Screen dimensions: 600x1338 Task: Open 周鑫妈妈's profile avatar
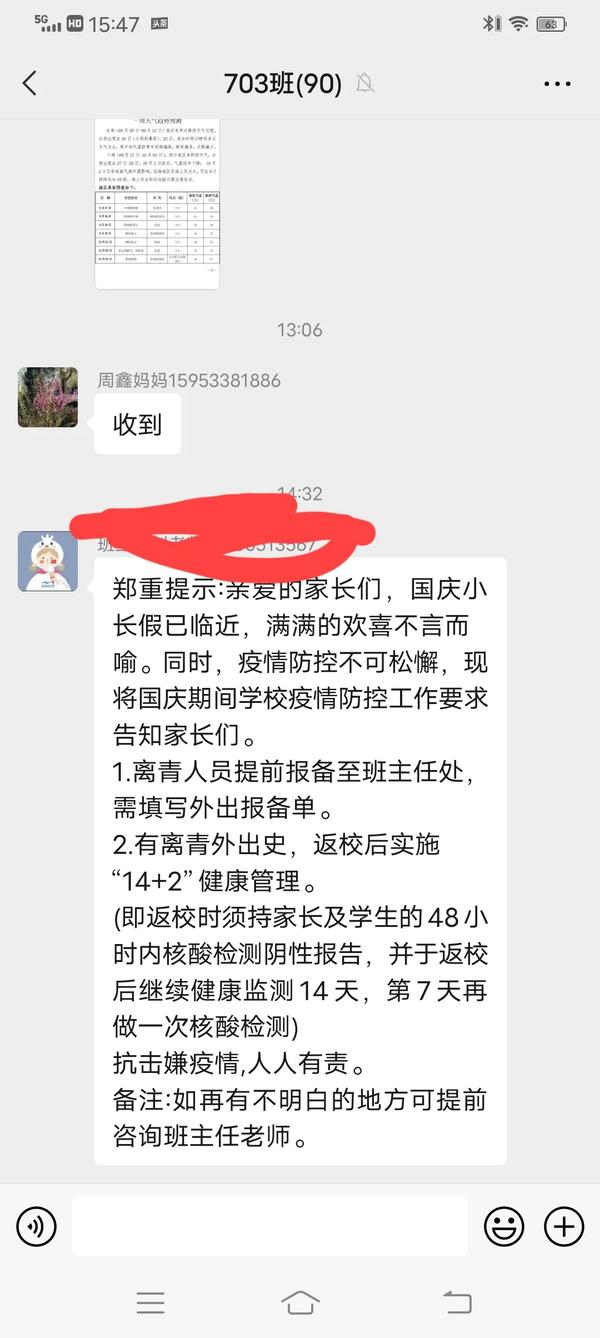point(48,397)
